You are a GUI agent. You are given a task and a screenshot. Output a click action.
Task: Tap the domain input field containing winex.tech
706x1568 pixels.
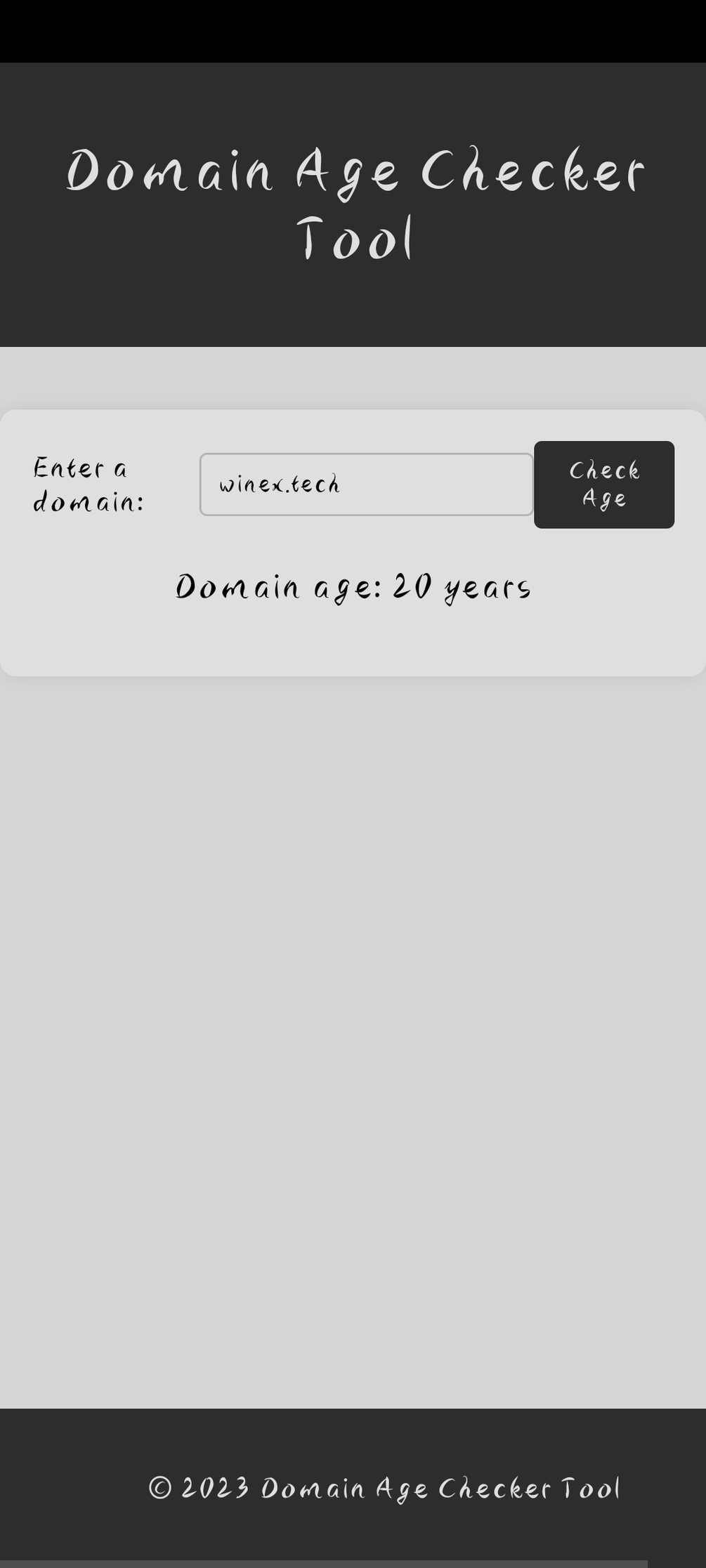click(365, 485)
